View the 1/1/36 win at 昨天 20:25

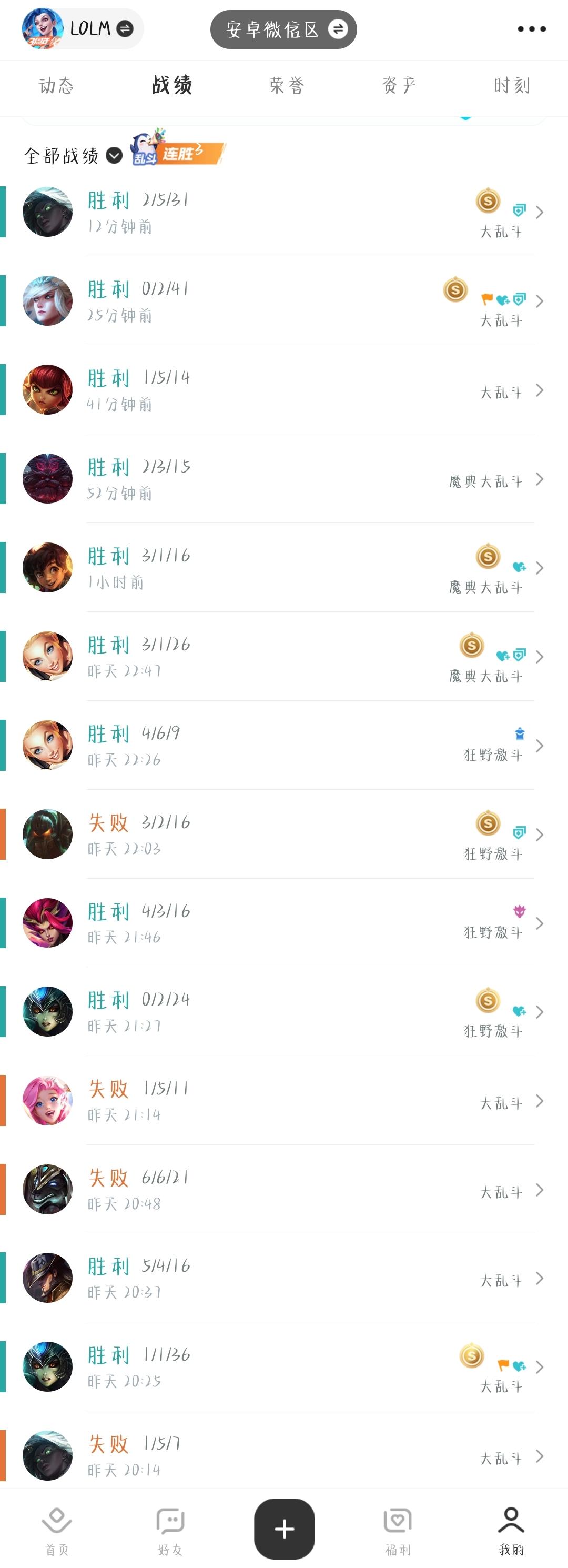coord(283,1368)
